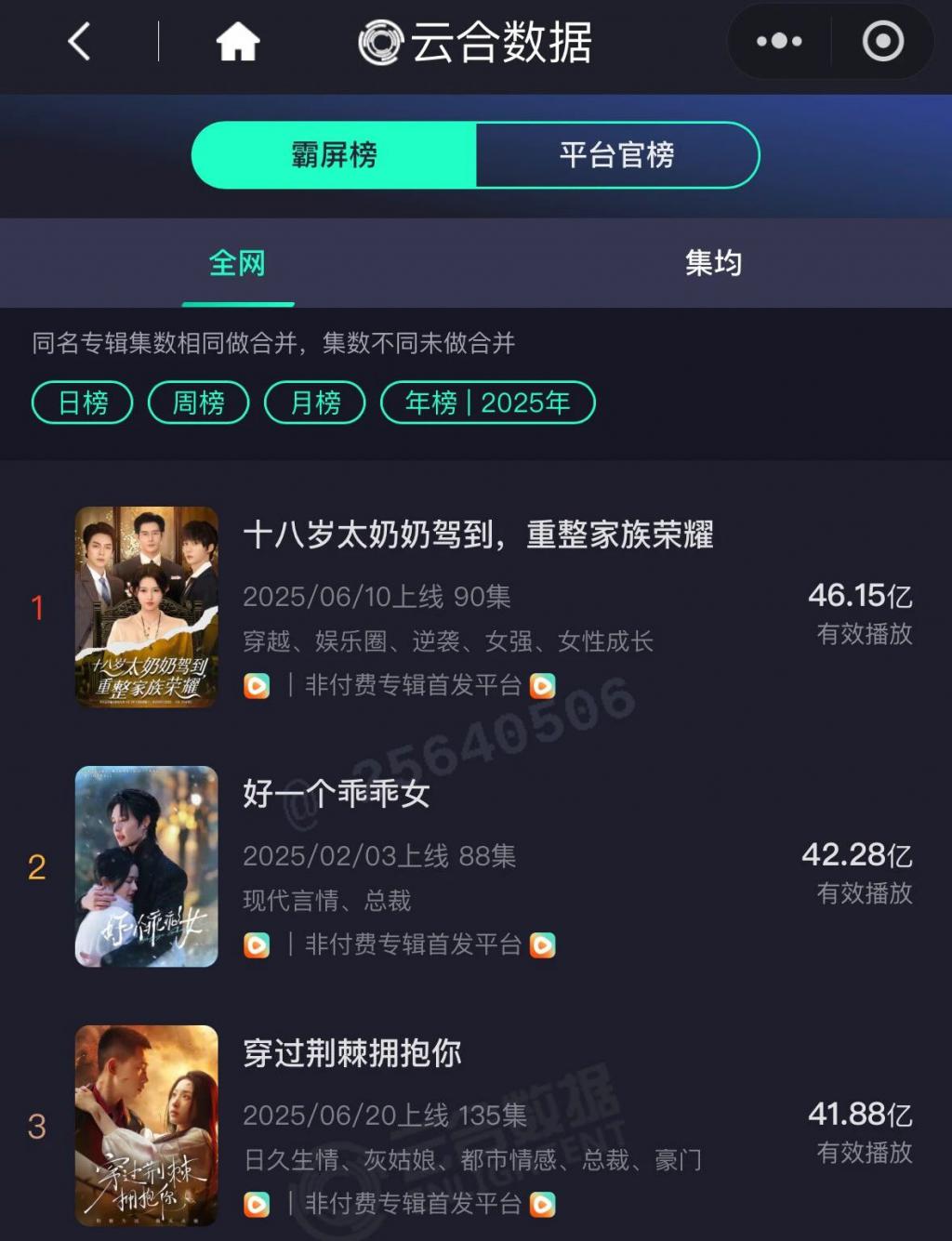Viewport: 952px width, 1241px height.
Task: Open the three-dot more menu
Action: point(779,42)
